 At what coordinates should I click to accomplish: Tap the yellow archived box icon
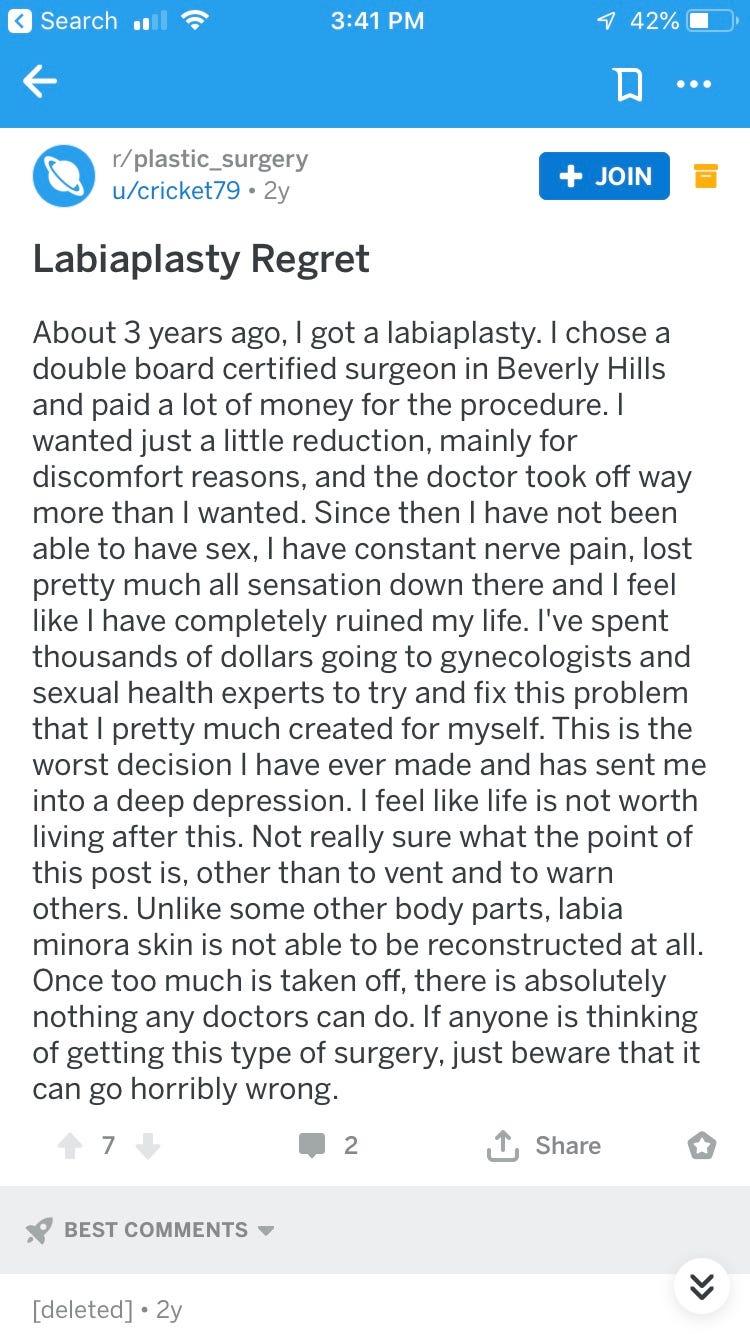[706, 176]
